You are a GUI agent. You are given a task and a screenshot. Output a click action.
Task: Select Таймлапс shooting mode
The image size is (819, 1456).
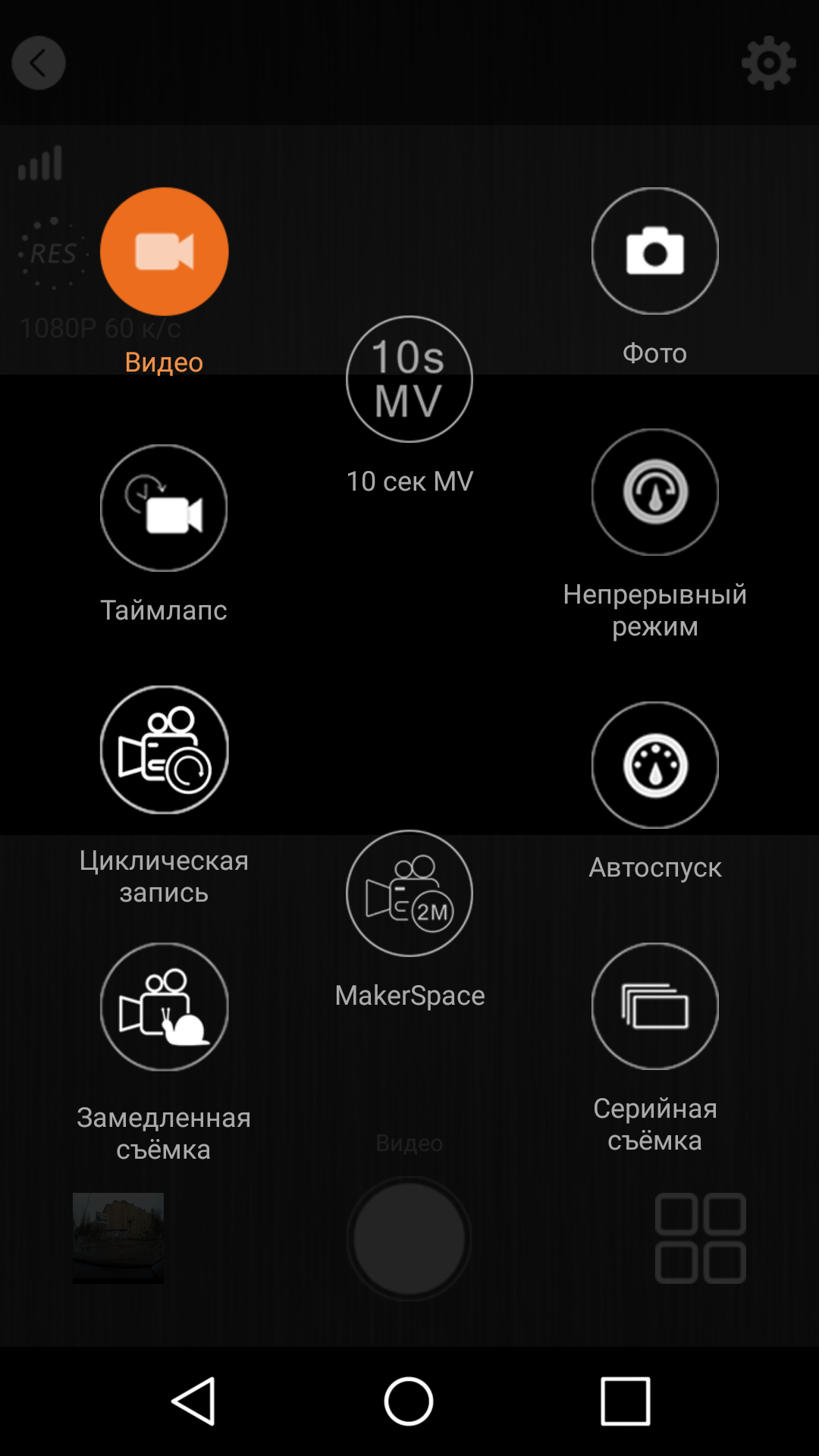pos(164,508)
